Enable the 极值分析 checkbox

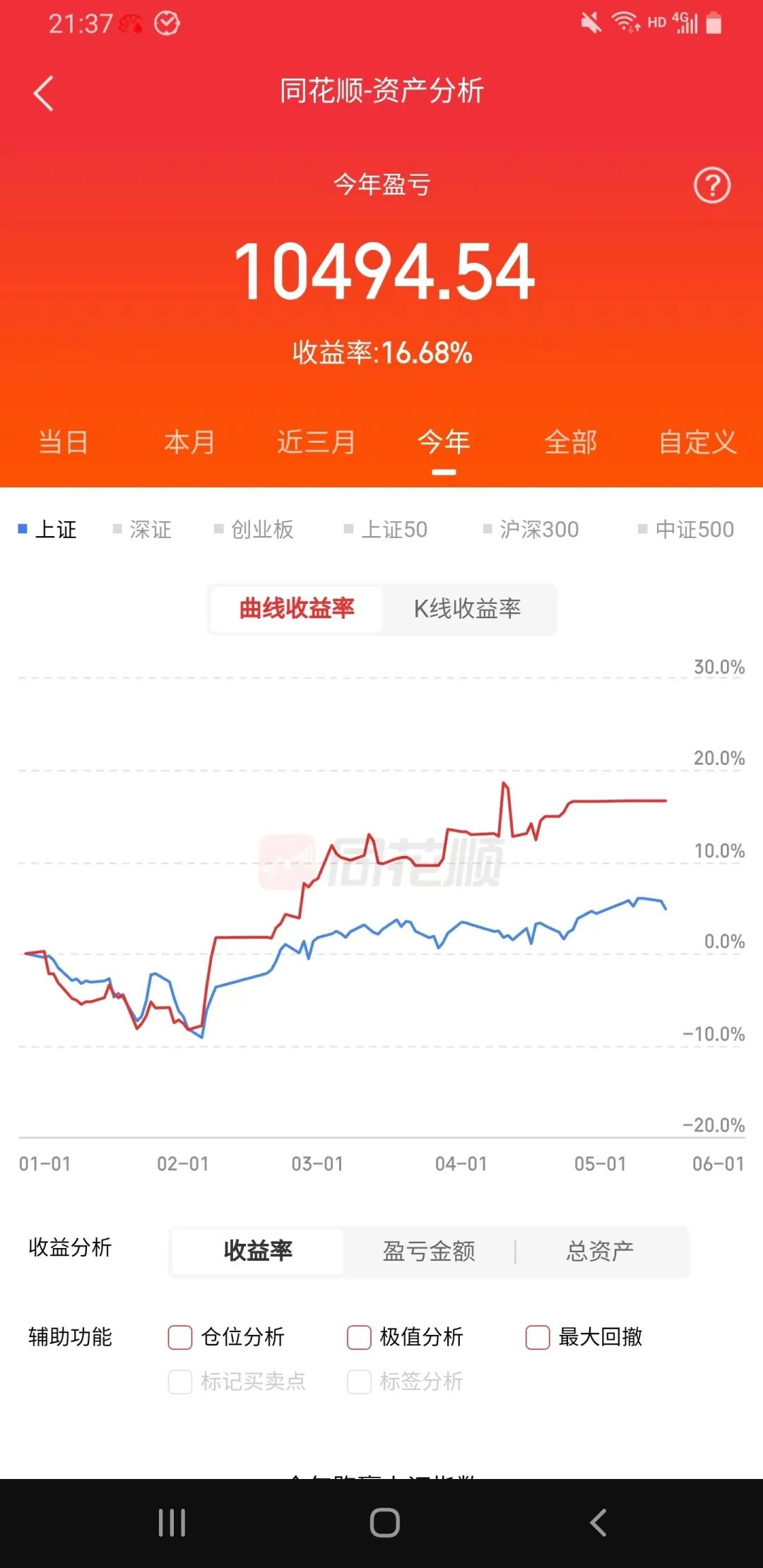click(x=359, y=1337)
